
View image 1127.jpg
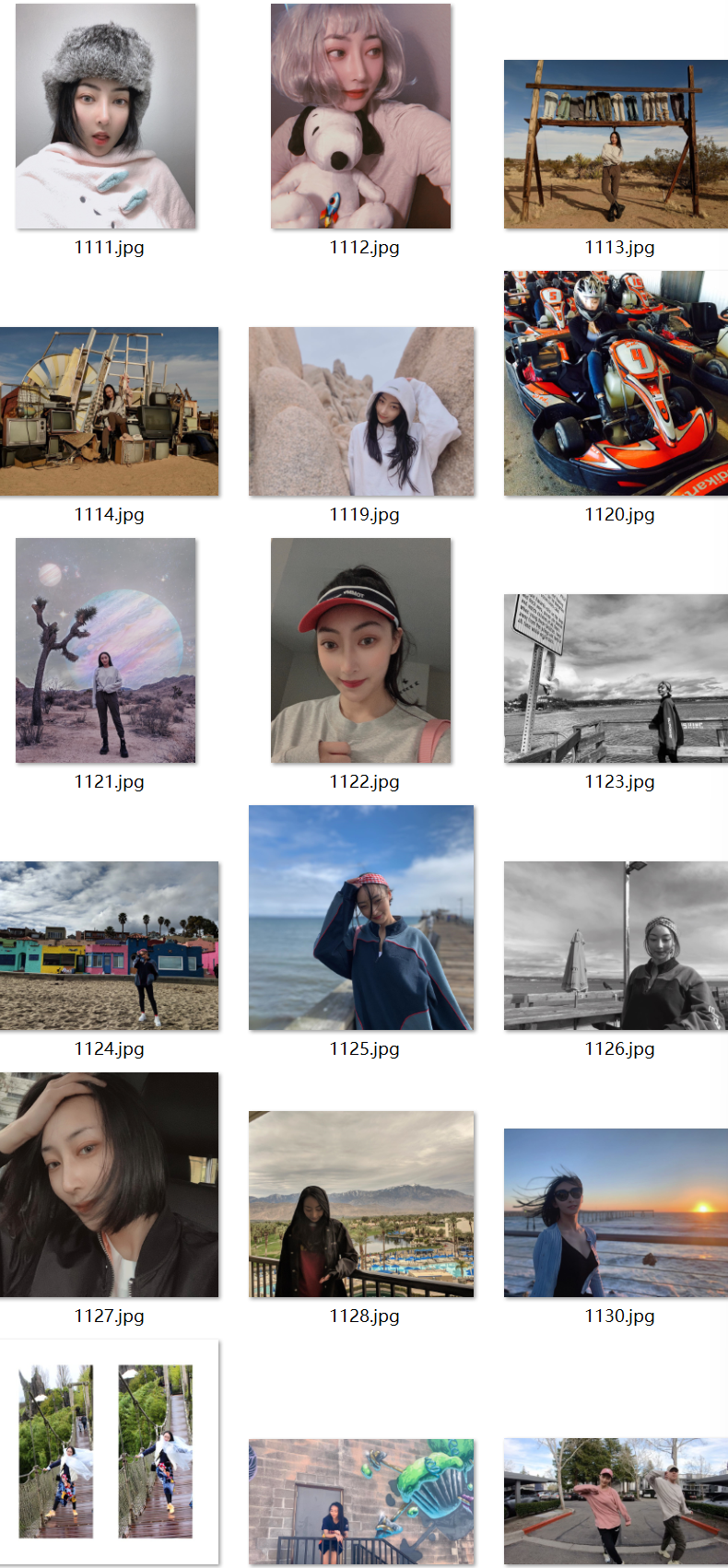point(109,1185)
